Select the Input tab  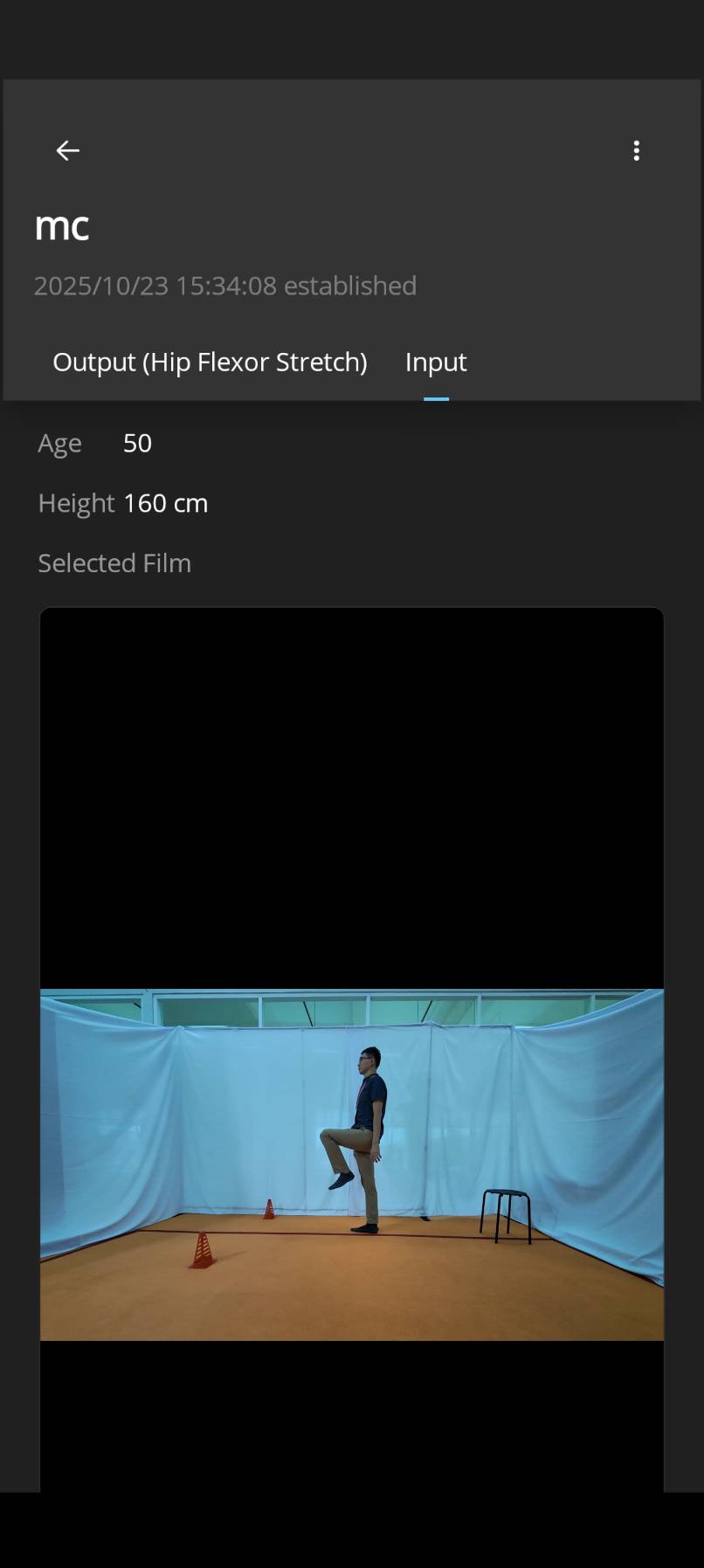[x=436, y=362]
